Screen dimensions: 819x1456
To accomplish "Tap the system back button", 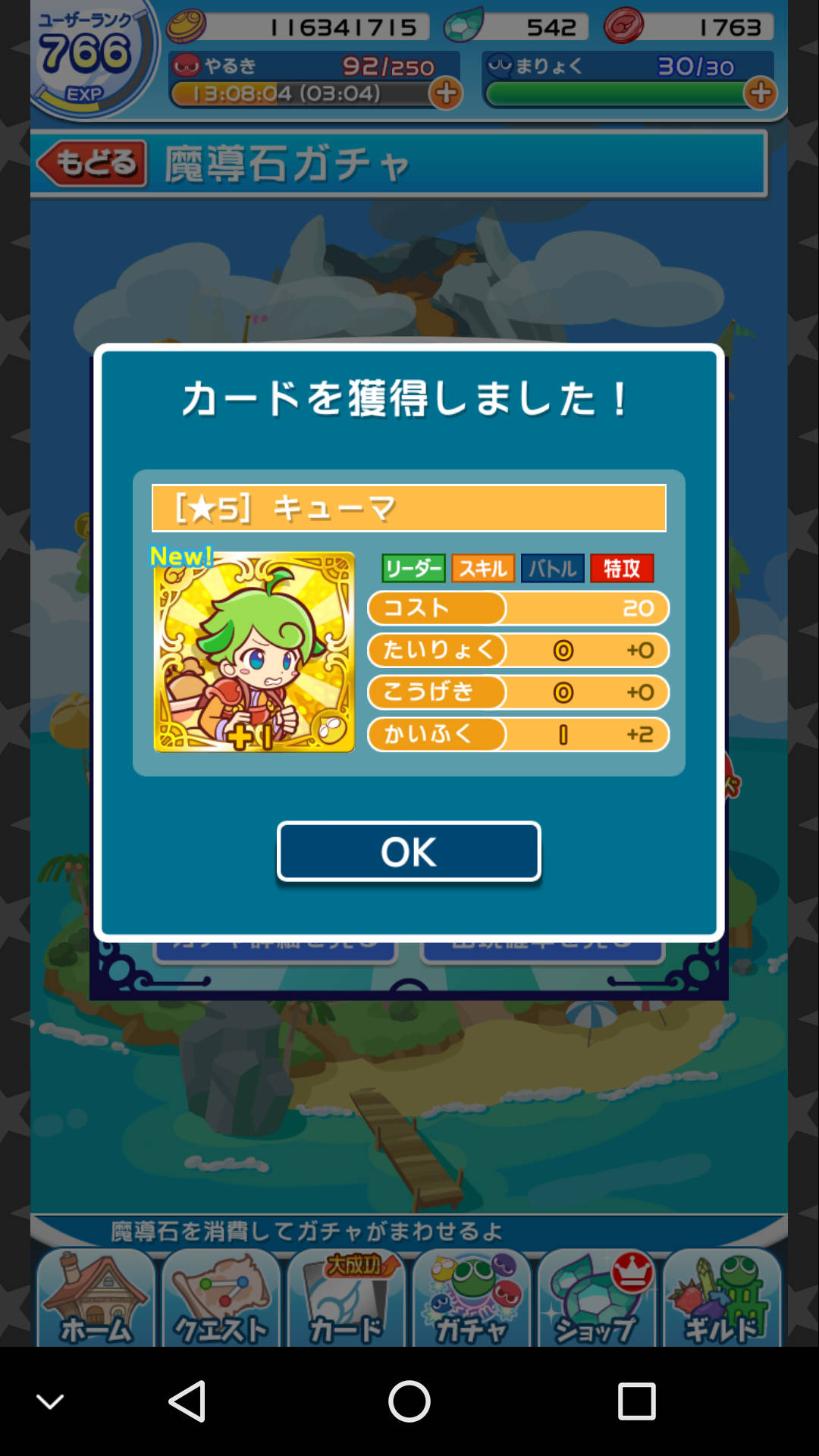I will [187, 1401].
